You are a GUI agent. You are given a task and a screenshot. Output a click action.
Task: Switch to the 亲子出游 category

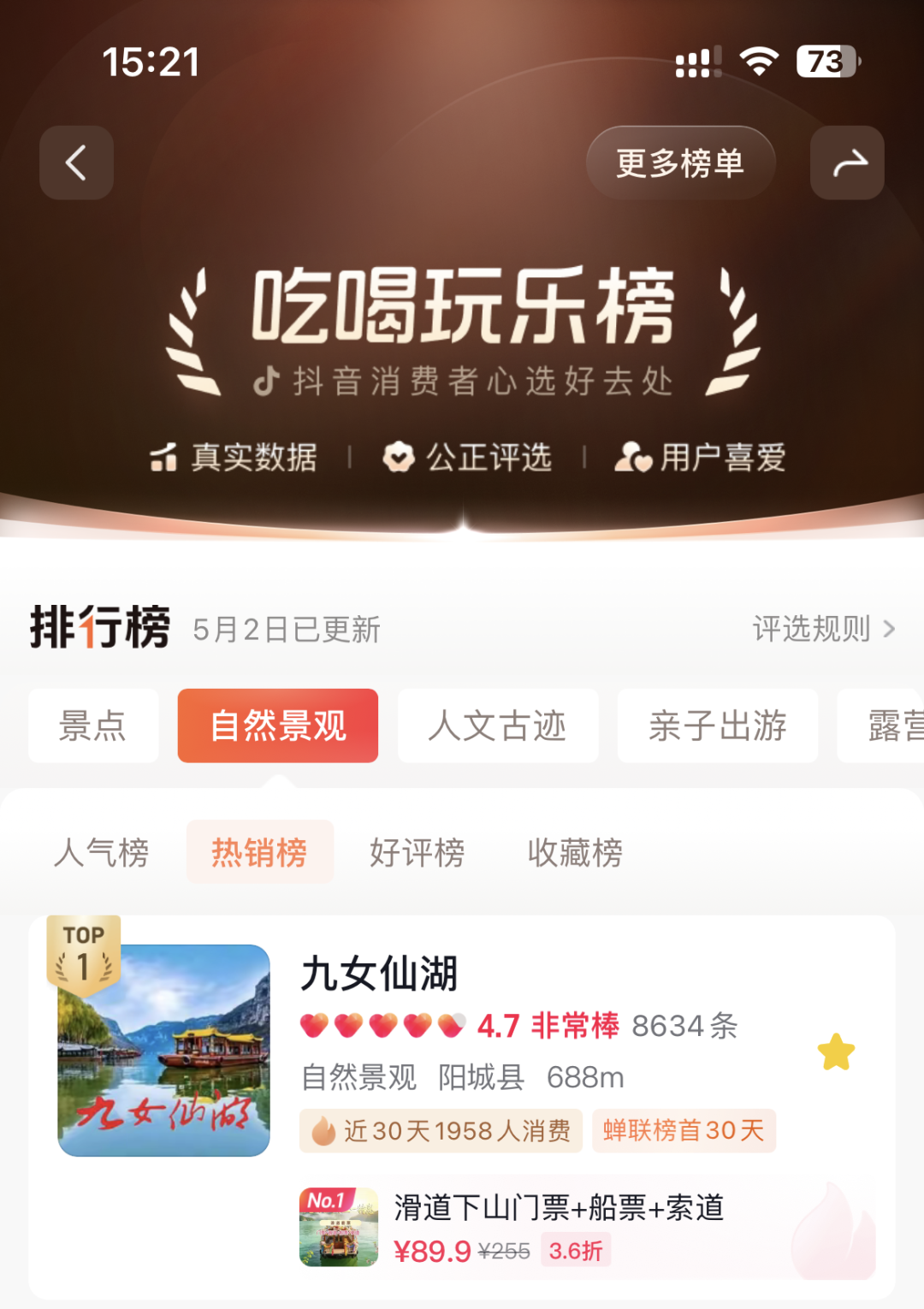pos(718,726)
